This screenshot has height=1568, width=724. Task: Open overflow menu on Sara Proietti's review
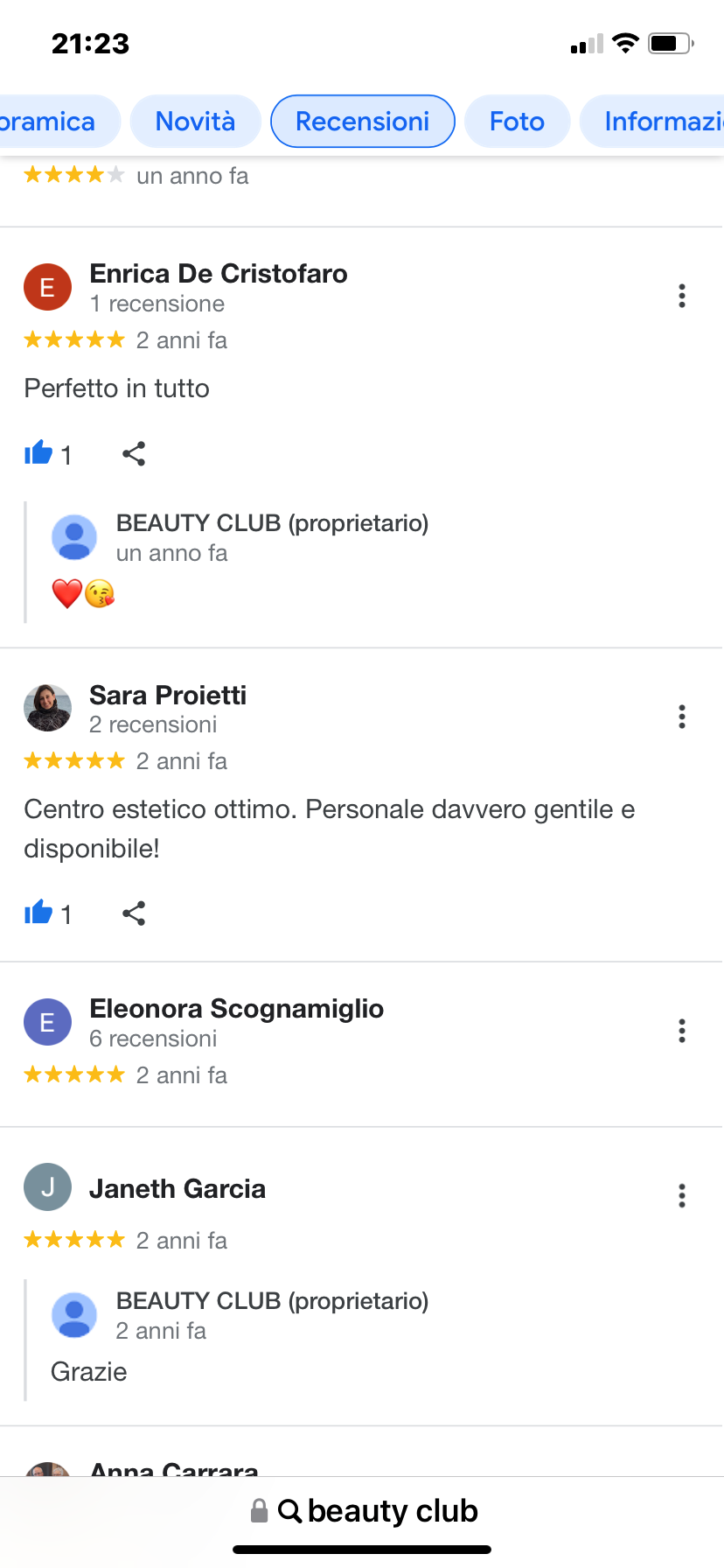click(x=682, y=717)
